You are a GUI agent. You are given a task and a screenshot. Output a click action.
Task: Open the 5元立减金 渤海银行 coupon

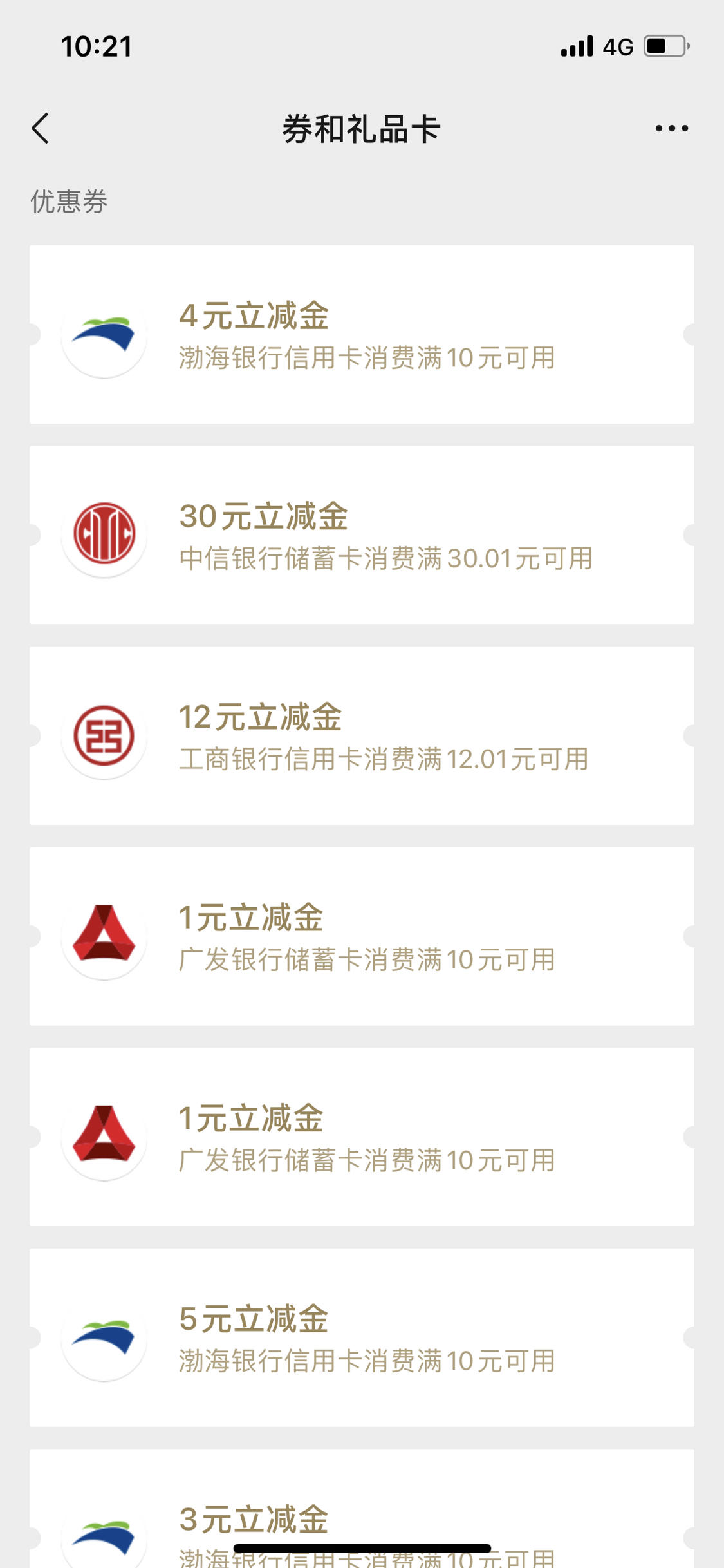362,1337
